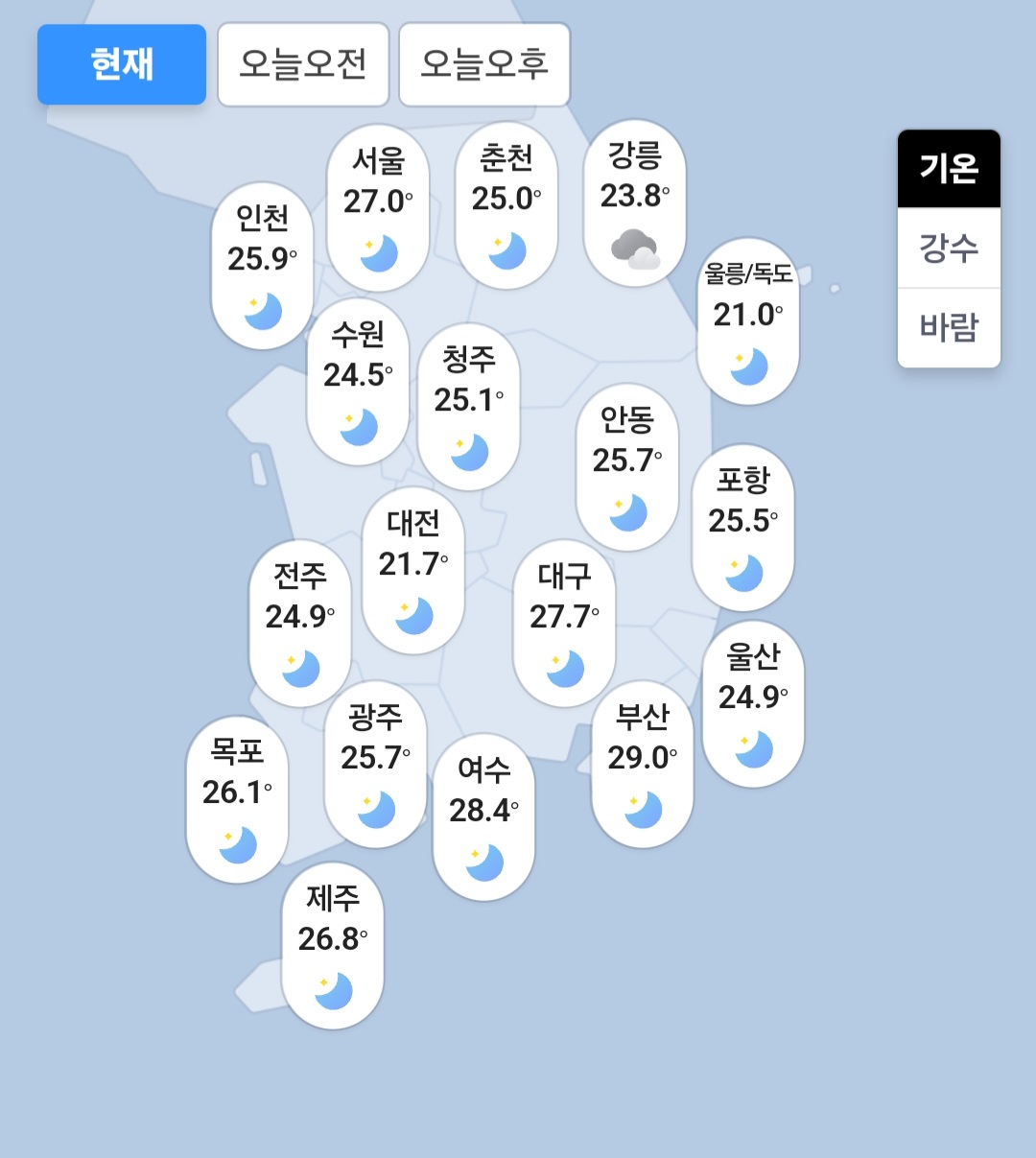Tap the 청주 weather marker

[469, 406]
